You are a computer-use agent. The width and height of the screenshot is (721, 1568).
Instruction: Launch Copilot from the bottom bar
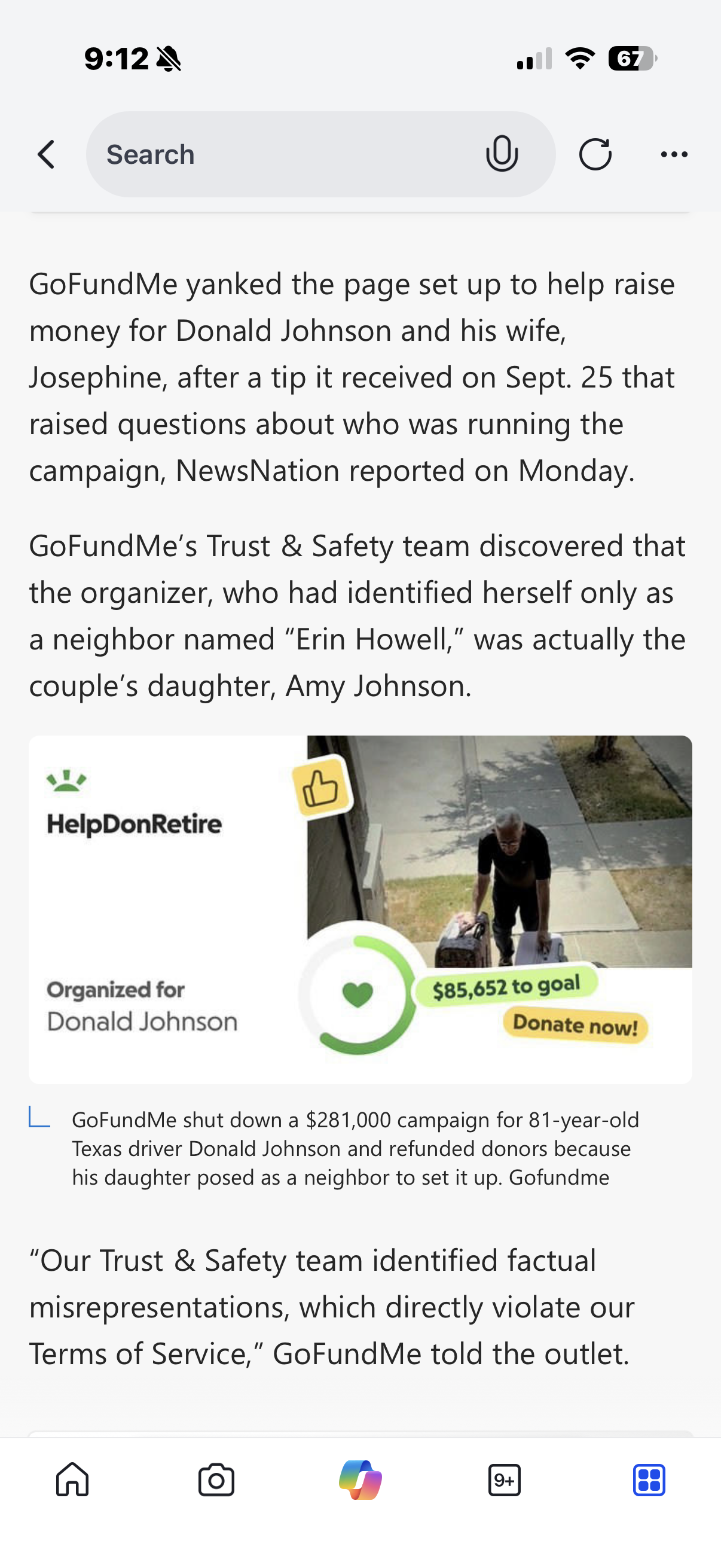coord(360,1479)
